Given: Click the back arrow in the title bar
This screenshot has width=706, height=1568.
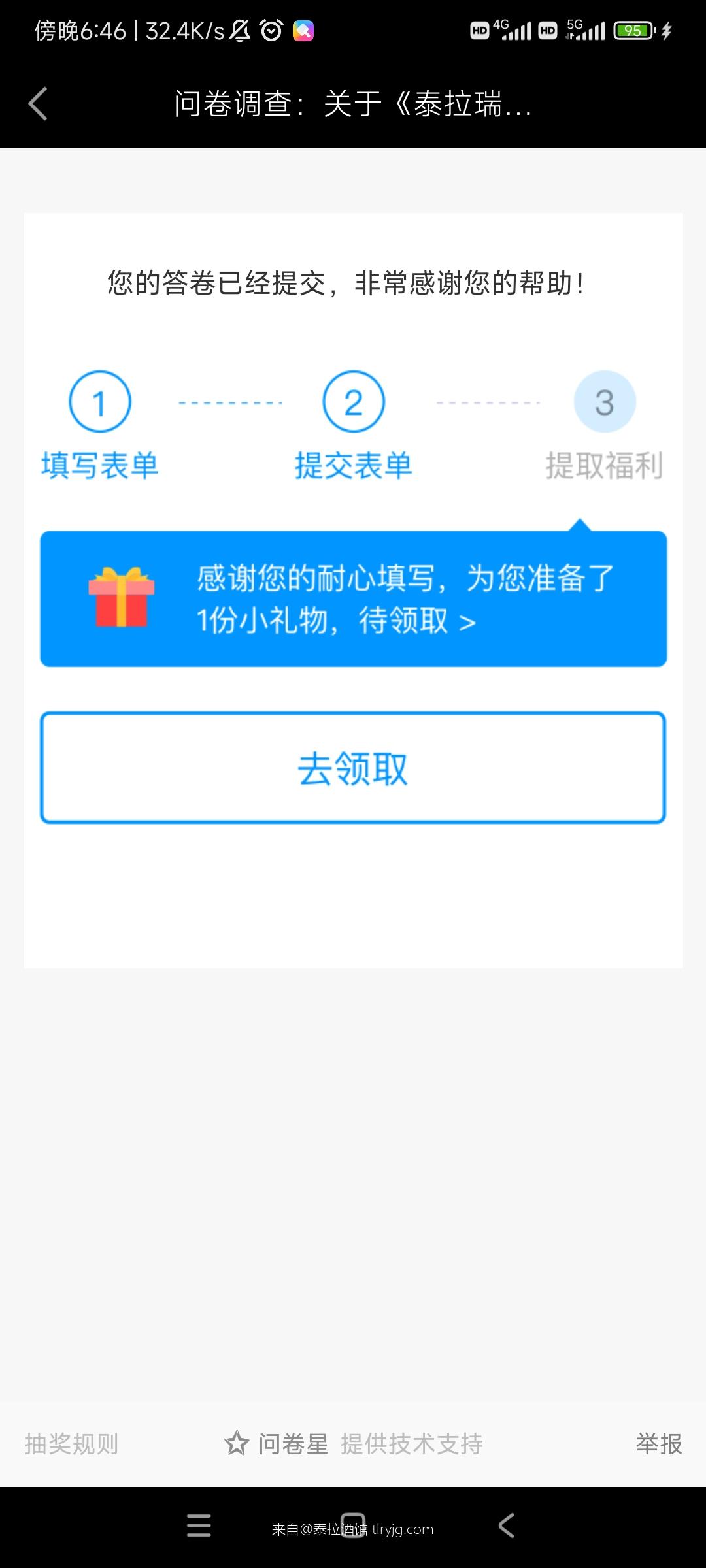Looking at the screenshot, I should pyautogui.click(x=37, y=103).
